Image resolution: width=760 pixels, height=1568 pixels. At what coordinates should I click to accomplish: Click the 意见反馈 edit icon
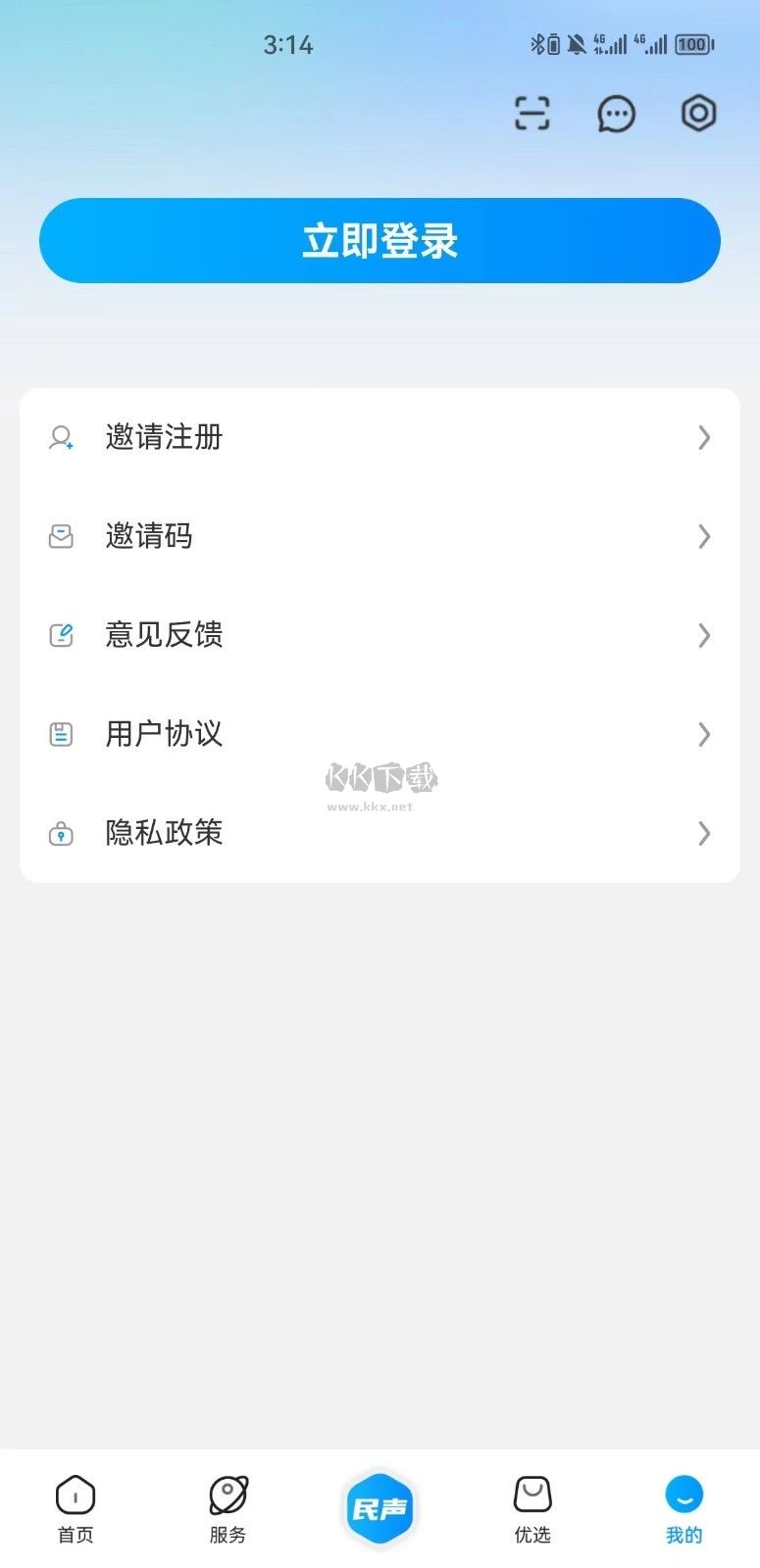[61, 635]
